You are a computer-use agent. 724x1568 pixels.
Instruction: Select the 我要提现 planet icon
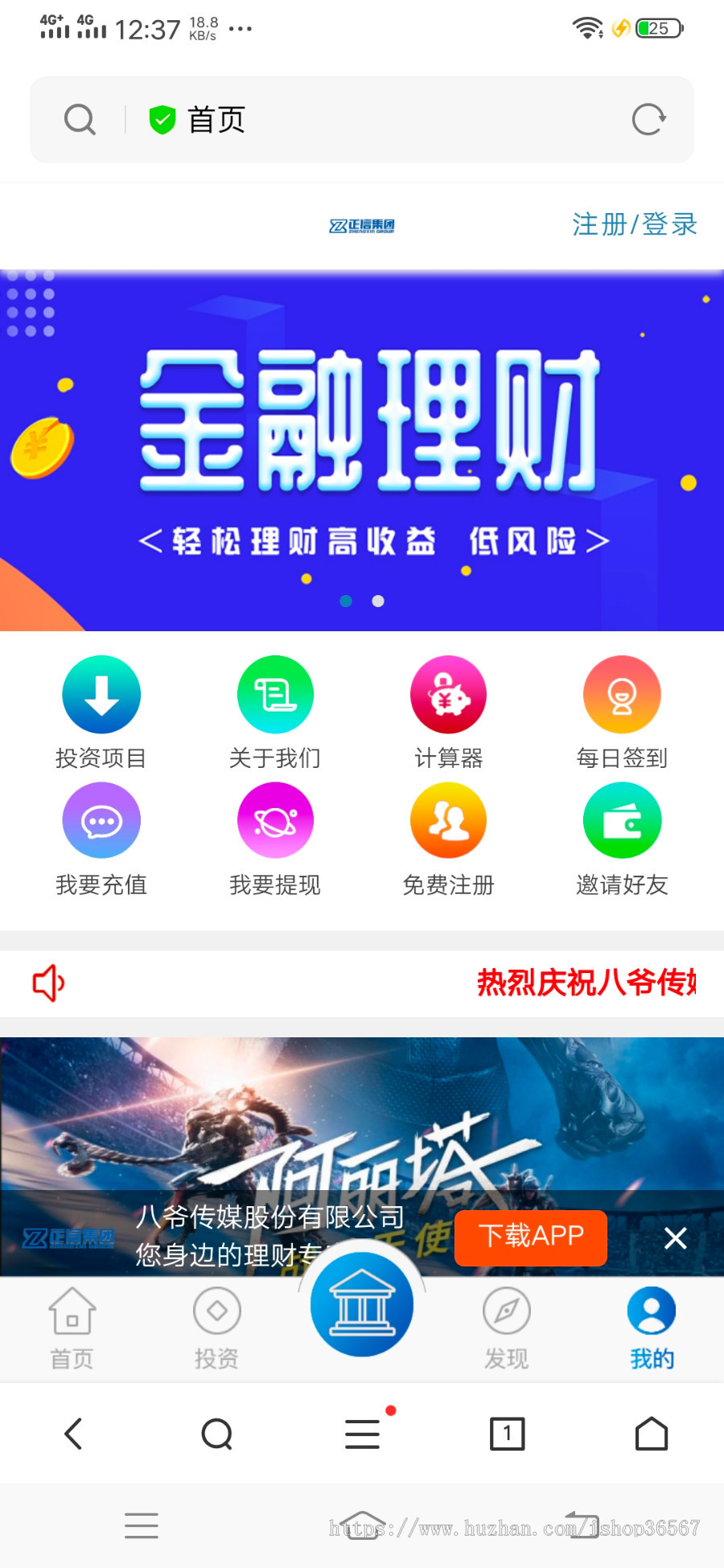tap(274, 820)
